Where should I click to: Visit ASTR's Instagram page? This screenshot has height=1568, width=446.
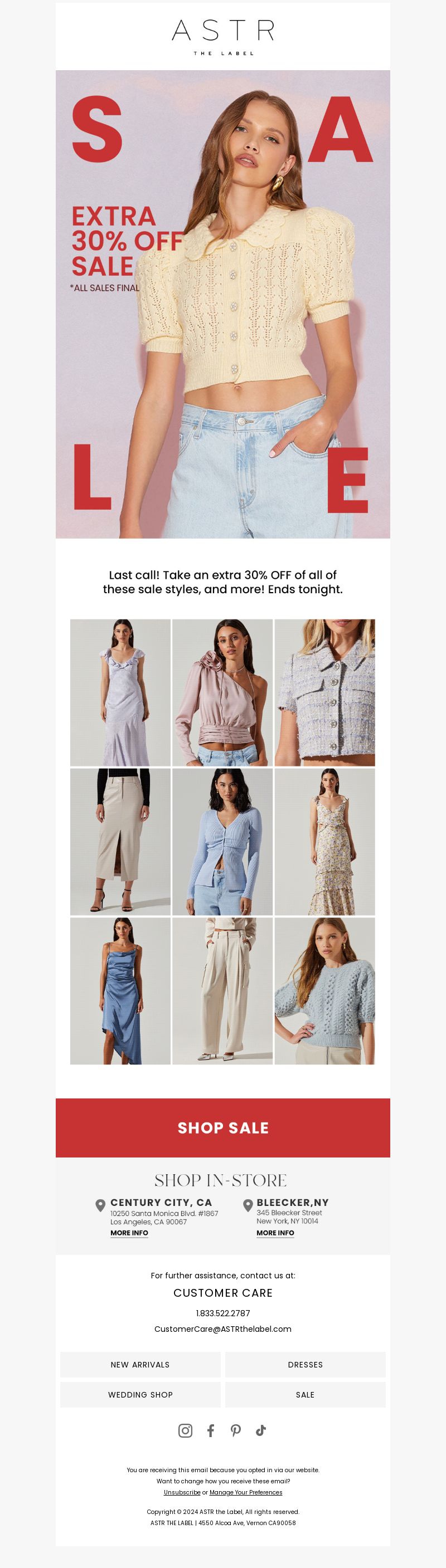185,1430
